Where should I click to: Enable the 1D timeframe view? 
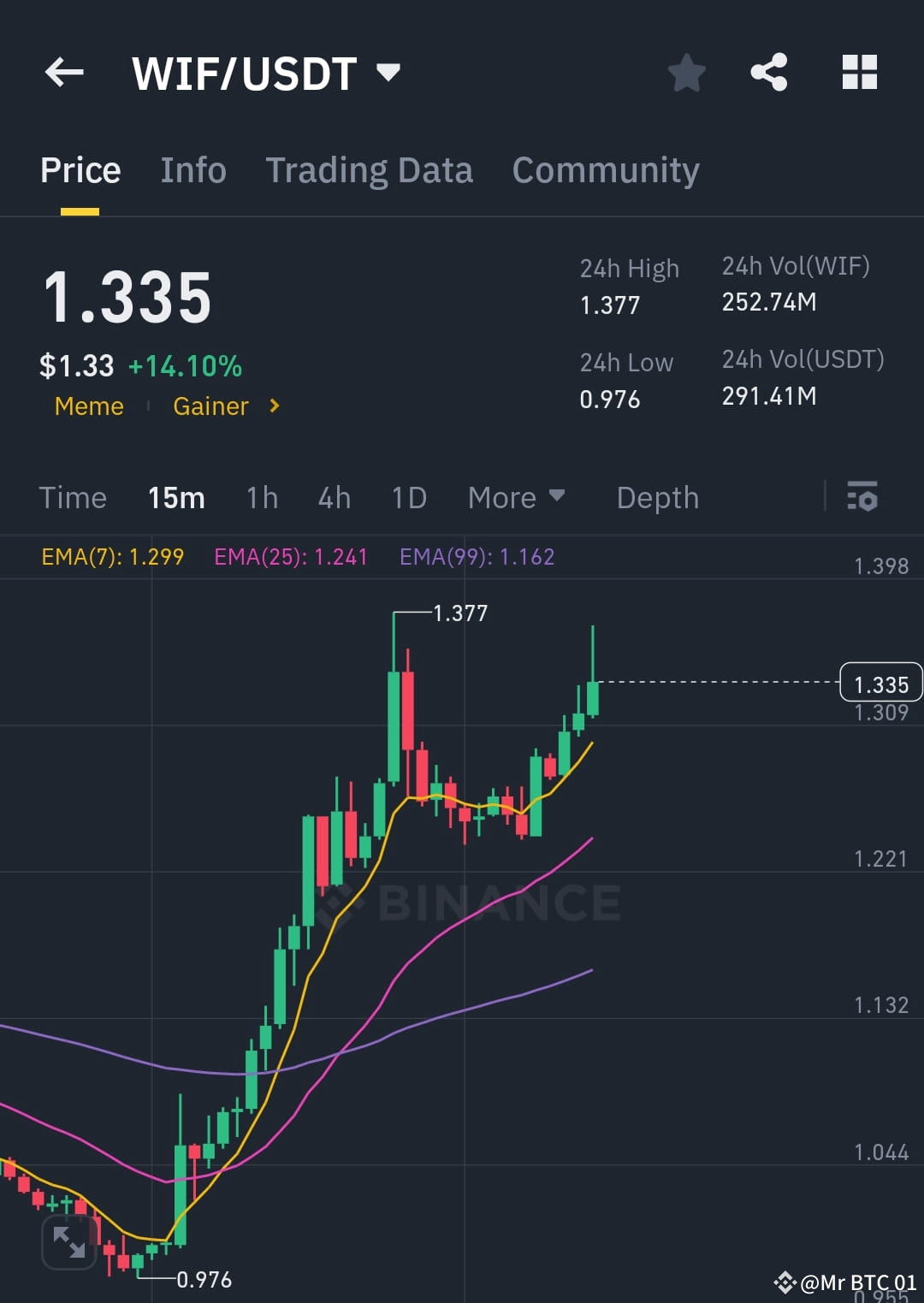tap(408, 497)
